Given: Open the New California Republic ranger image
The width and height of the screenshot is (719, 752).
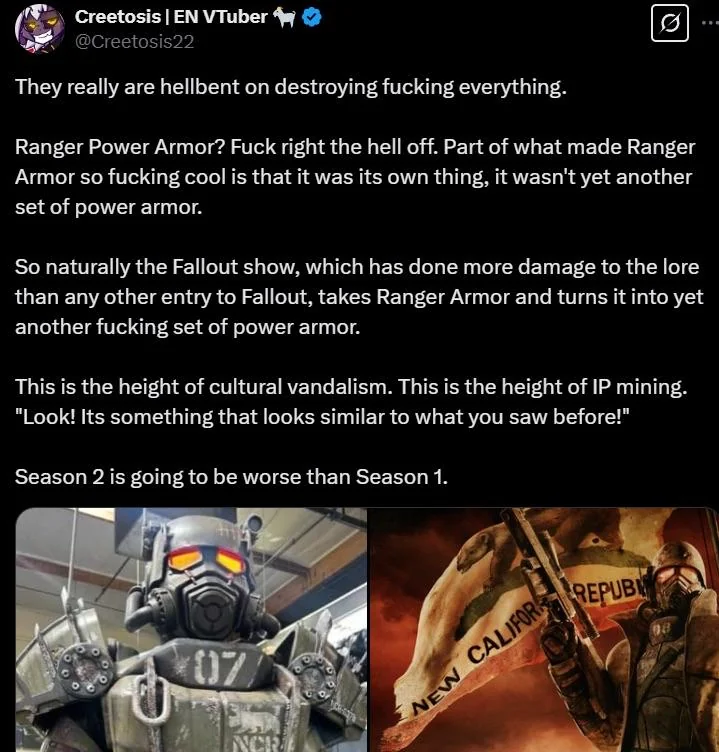Looking at the screenshot, I should coord(544,630).
